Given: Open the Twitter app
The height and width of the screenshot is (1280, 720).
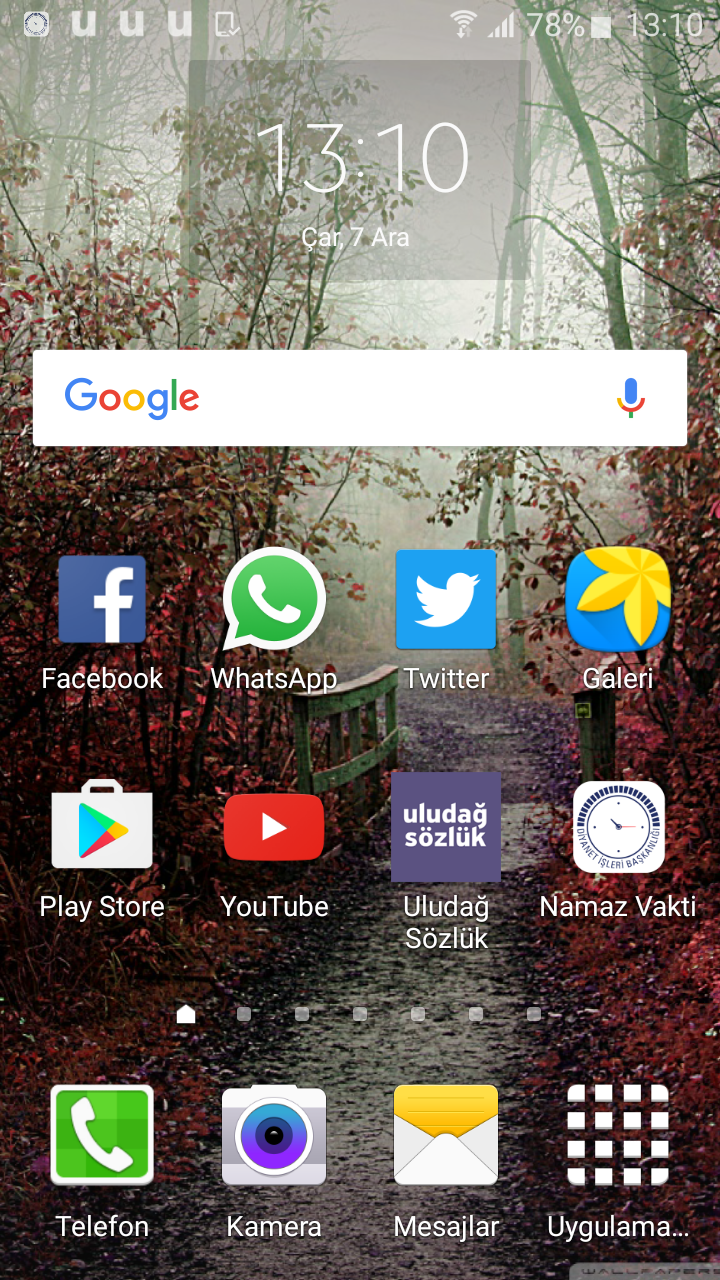Looking at the screenshot, I should pos(446,600).
